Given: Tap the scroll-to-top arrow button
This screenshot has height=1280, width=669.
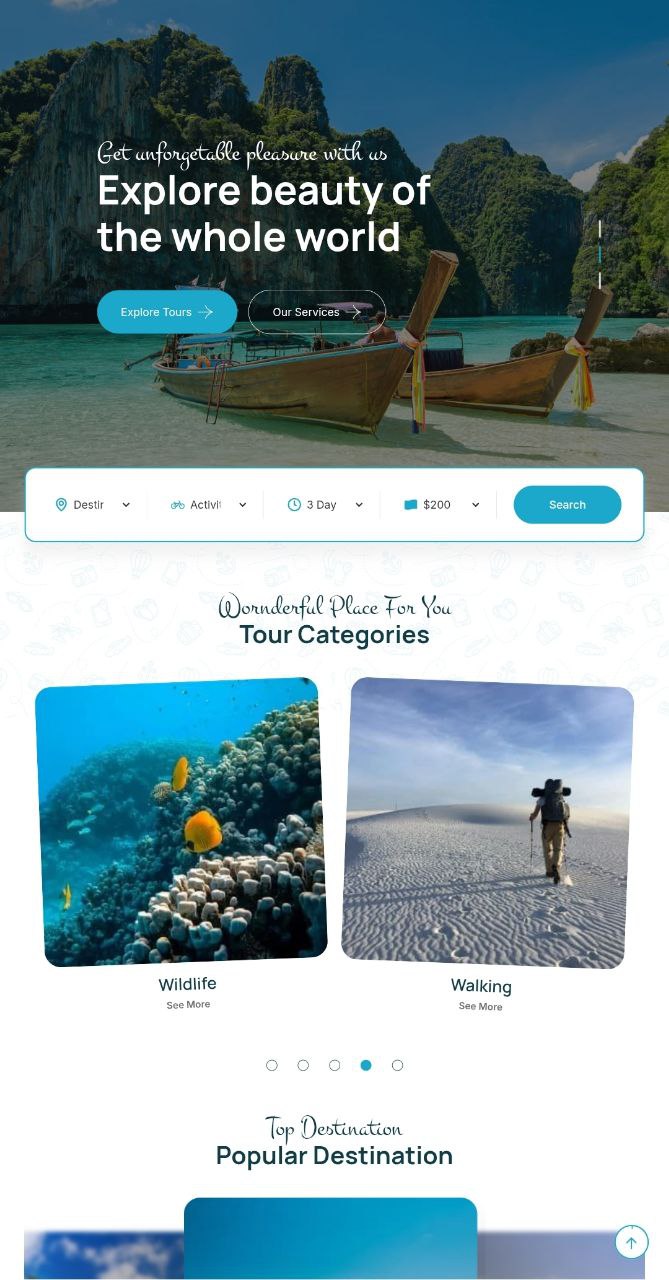Looking at the screenshot, I should [x=631, y=1242].
